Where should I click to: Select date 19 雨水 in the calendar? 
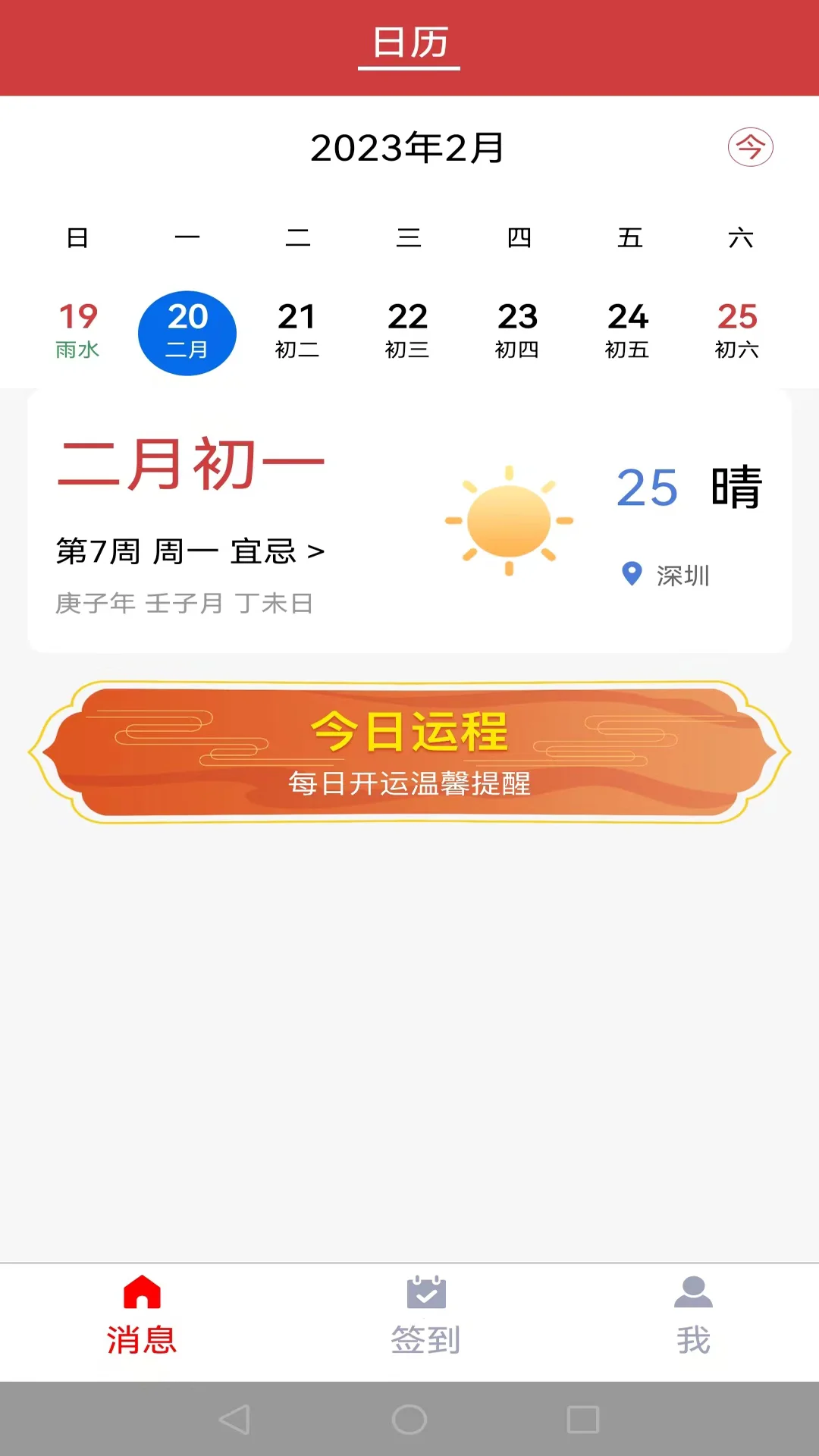tap(78, 331)
